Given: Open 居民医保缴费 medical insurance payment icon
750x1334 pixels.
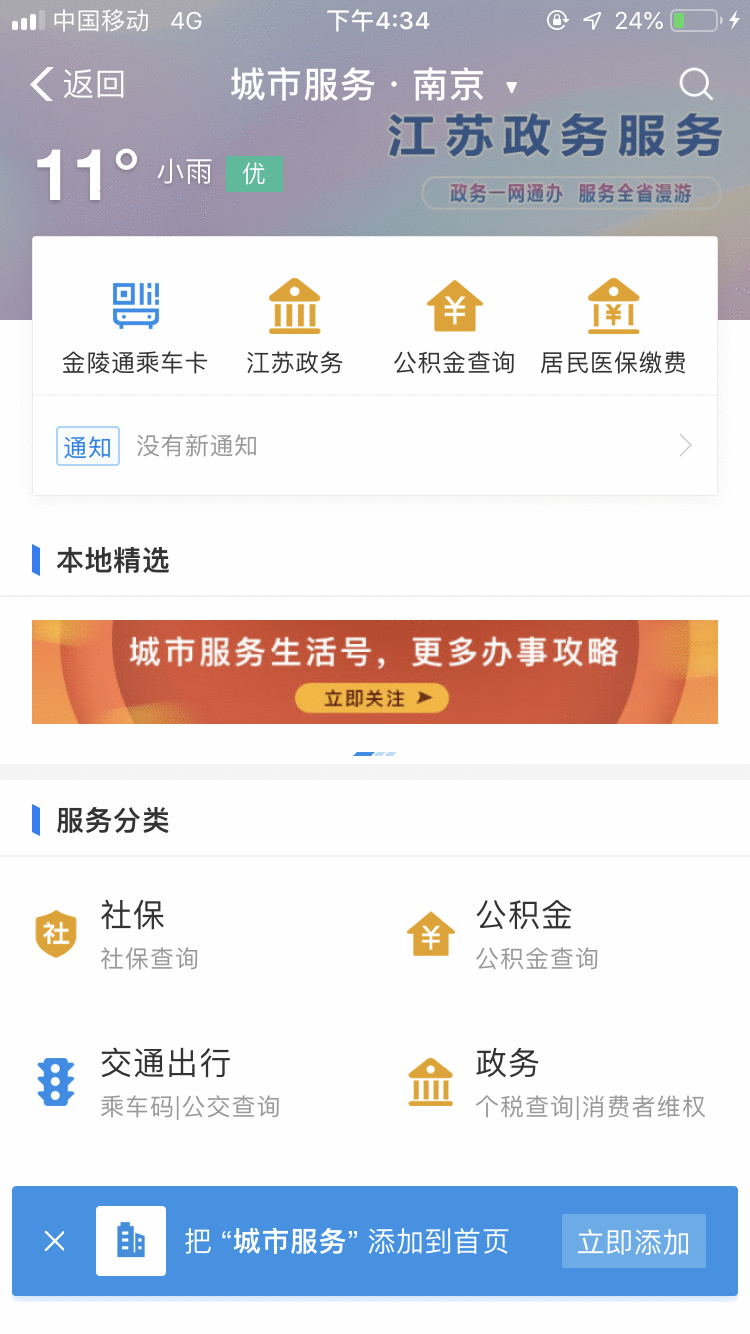Looking at the screenshot, I should pos(613,318).
